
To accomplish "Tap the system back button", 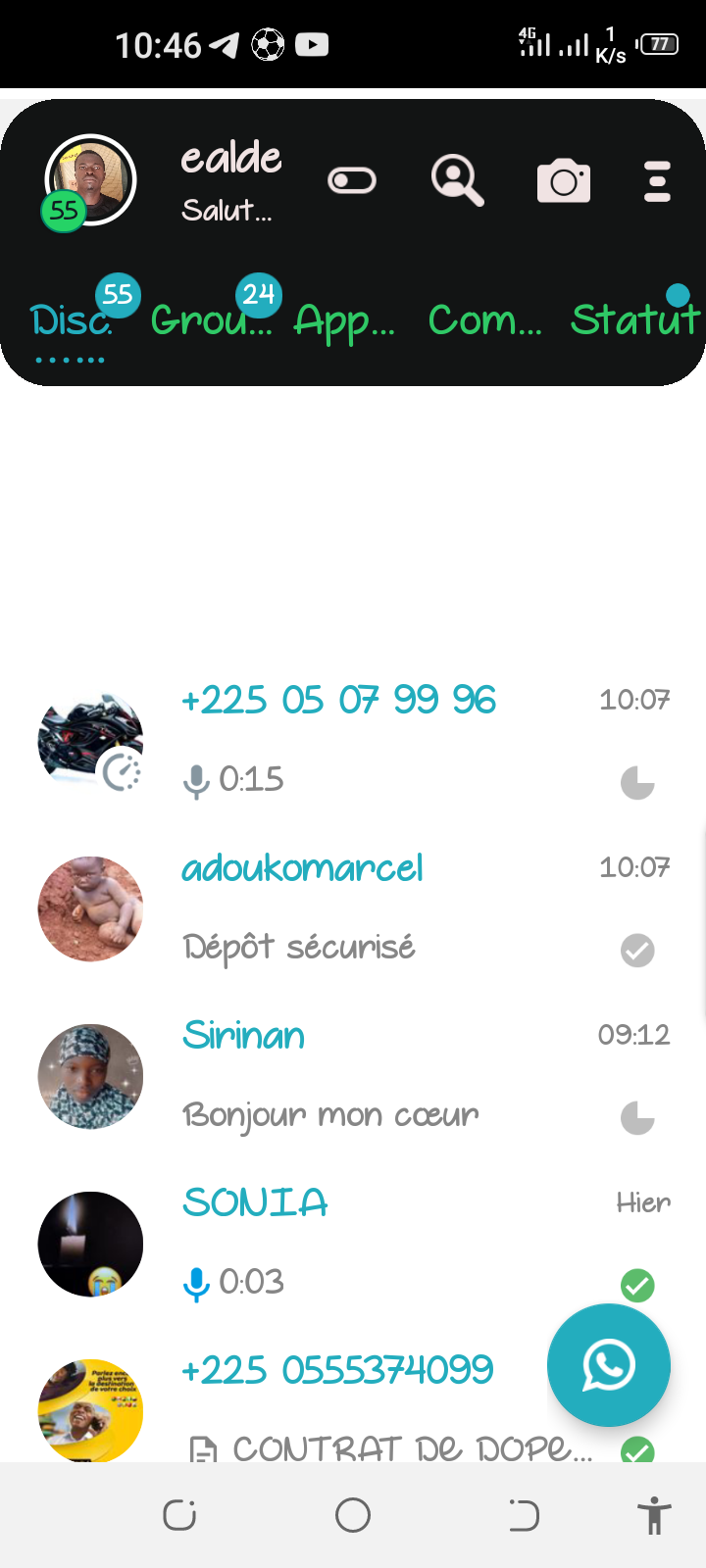I will click(525, 1515).
